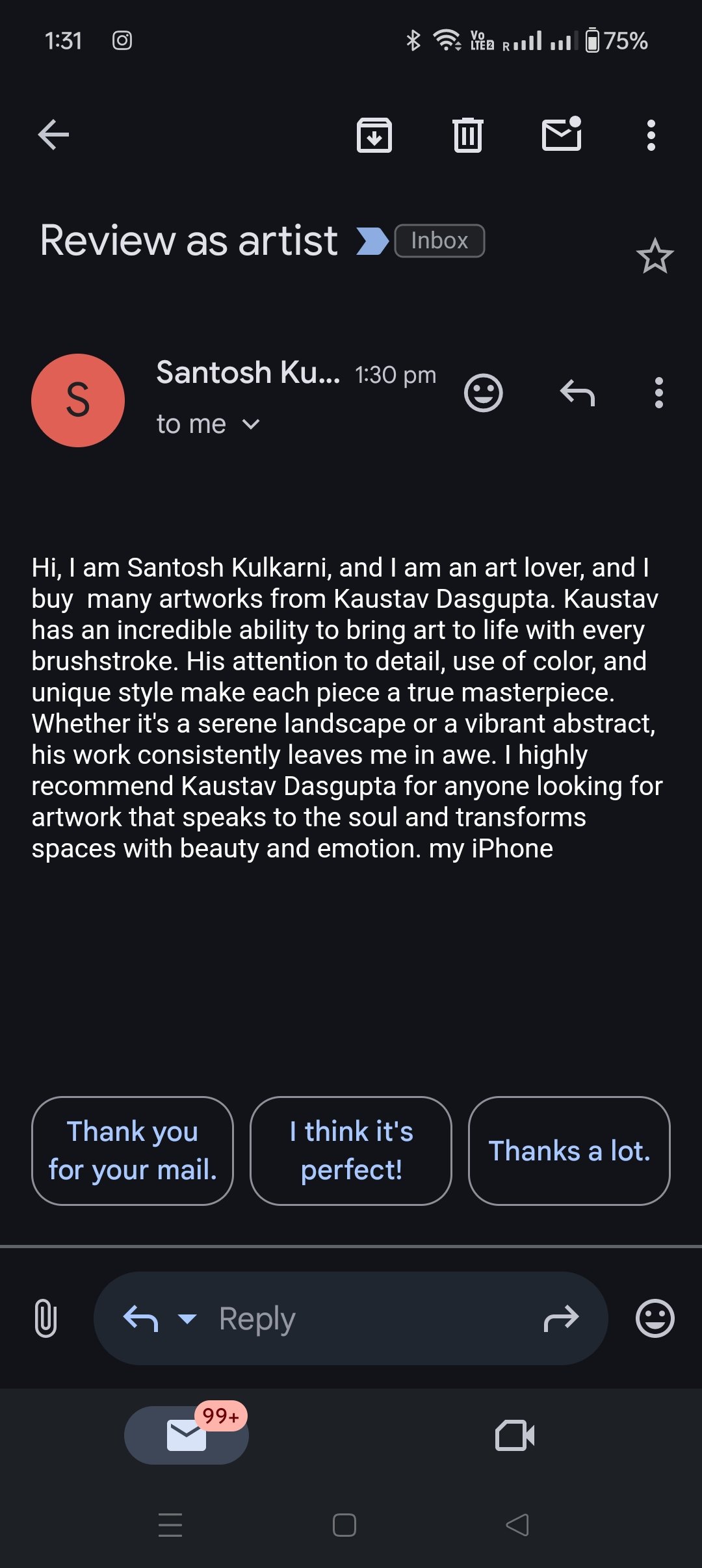The height and width of the screenshot is (1568, 702).
Task: Open the top overflow menu
Action: 651,135
